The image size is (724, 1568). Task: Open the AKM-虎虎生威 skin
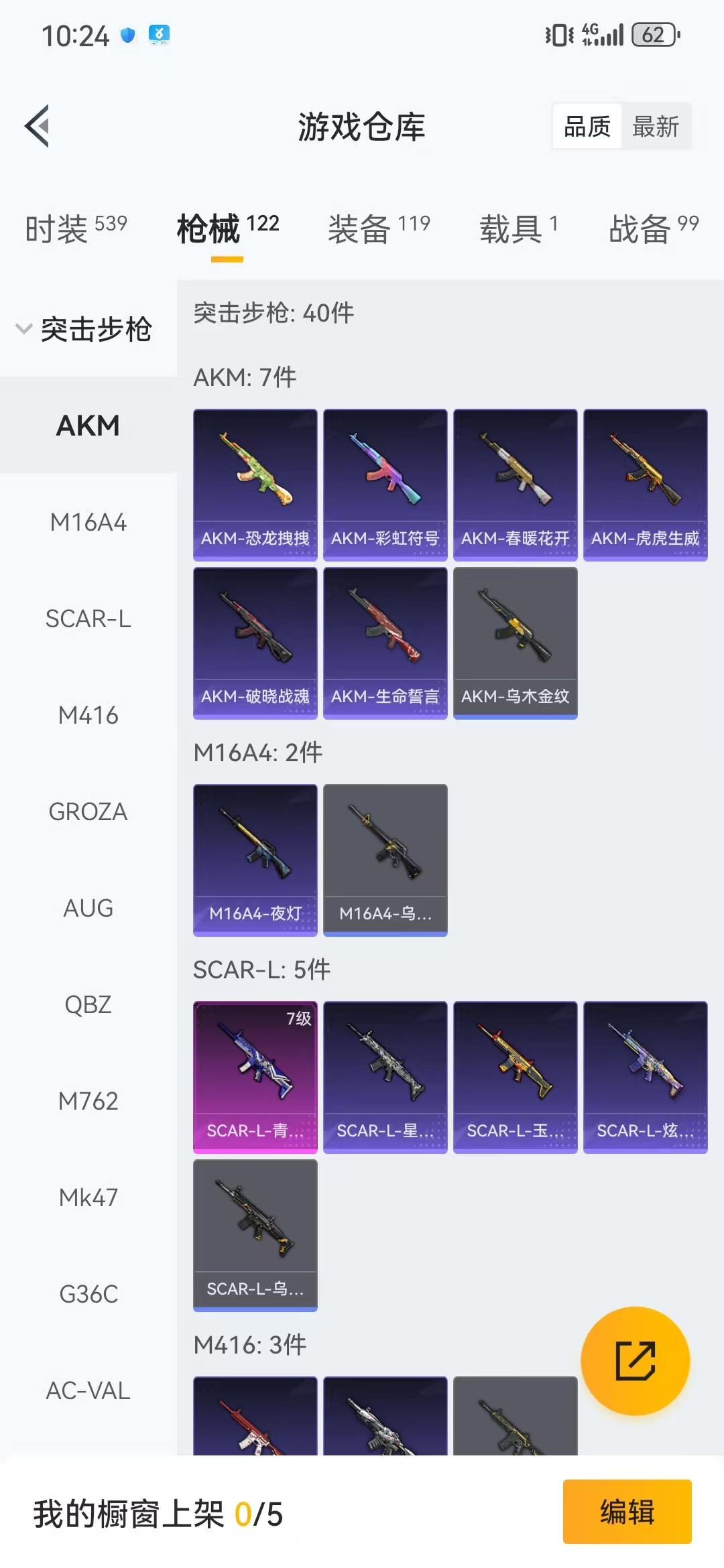coord(645,484)
